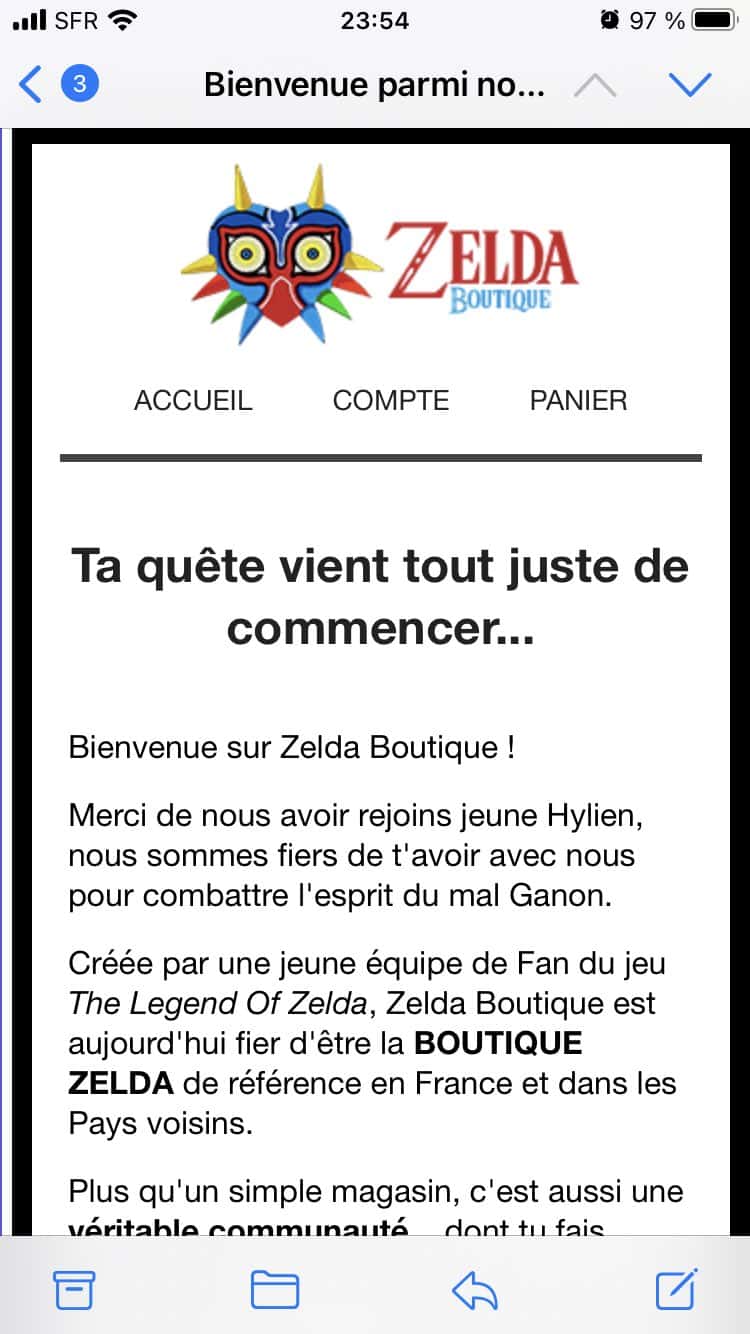Compose a new email
This screenshot has height=1334, width=750.
(x=676, y=1289)
